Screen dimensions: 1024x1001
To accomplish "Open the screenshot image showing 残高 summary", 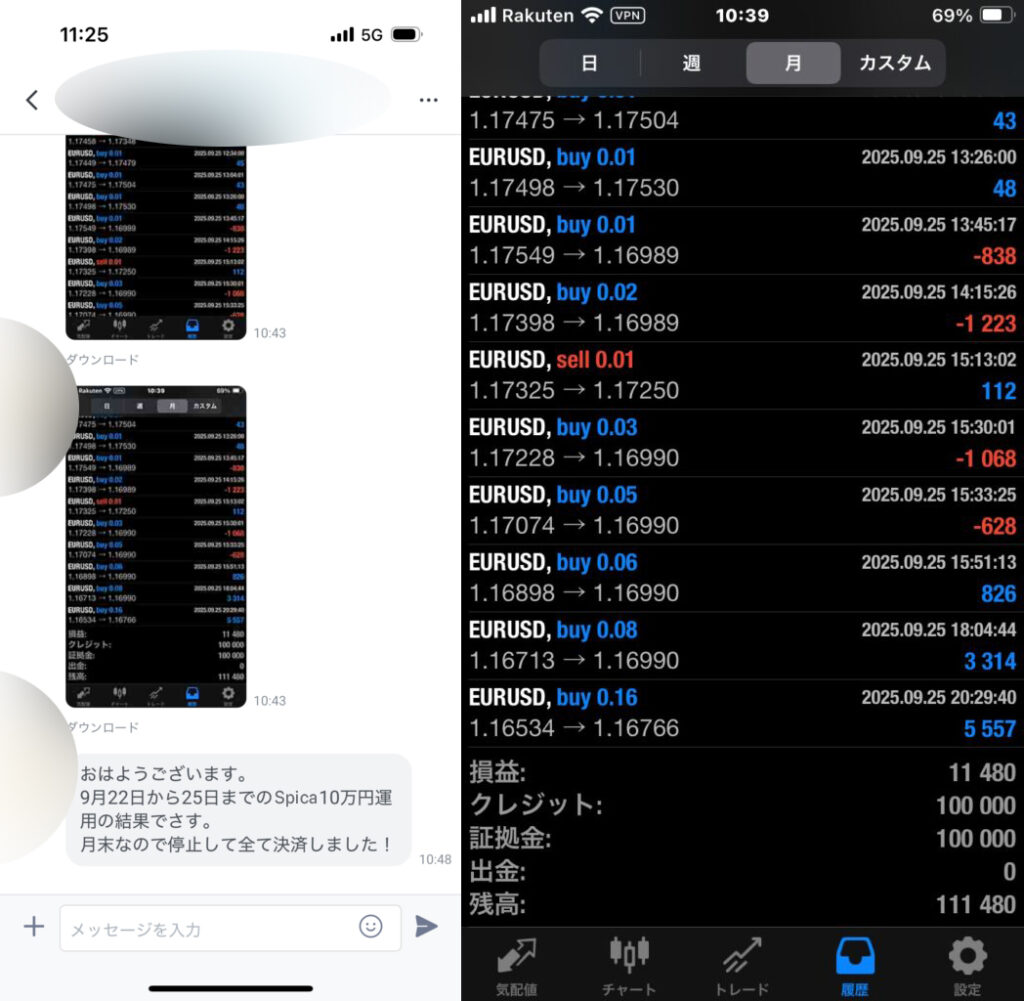I will 156,546.
